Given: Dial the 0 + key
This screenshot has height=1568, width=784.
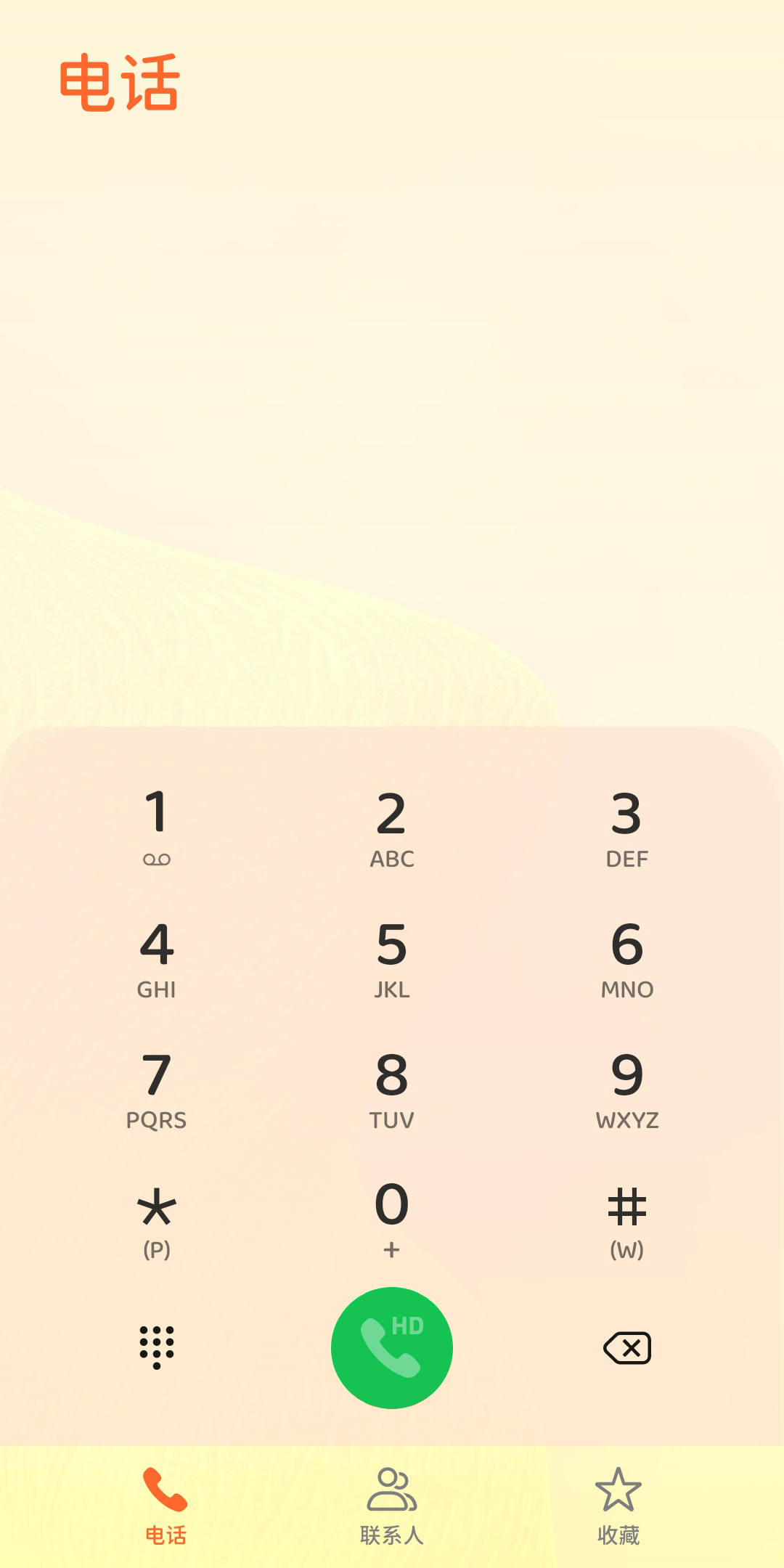Looking at the screenshot, I should 392,1220.
